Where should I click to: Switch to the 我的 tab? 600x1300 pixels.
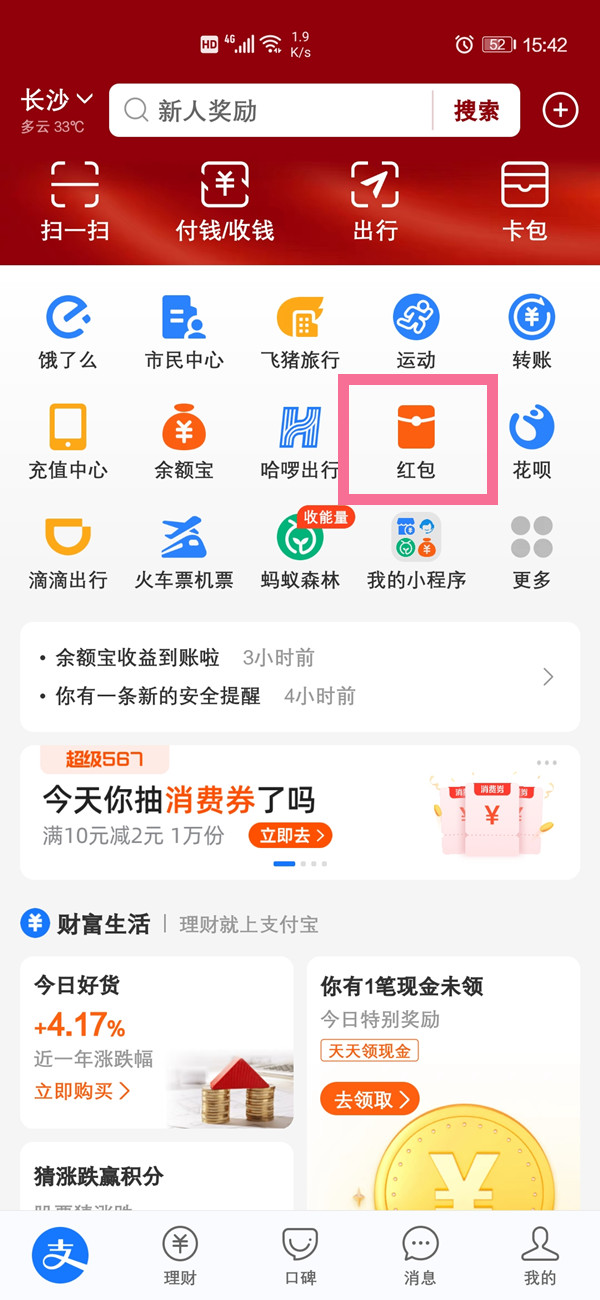(x=540, y=1256)
